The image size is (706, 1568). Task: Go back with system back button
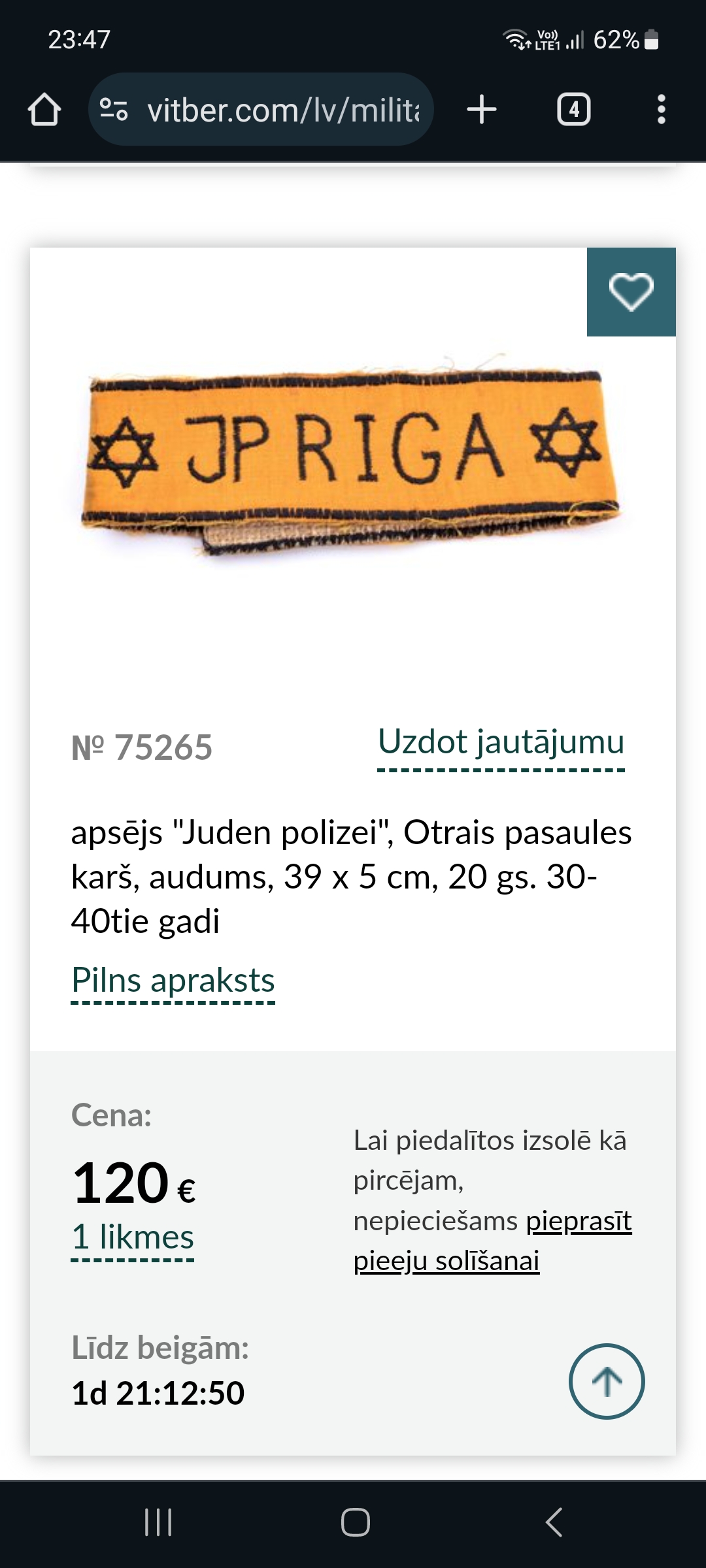click(x=554, y=1522)
